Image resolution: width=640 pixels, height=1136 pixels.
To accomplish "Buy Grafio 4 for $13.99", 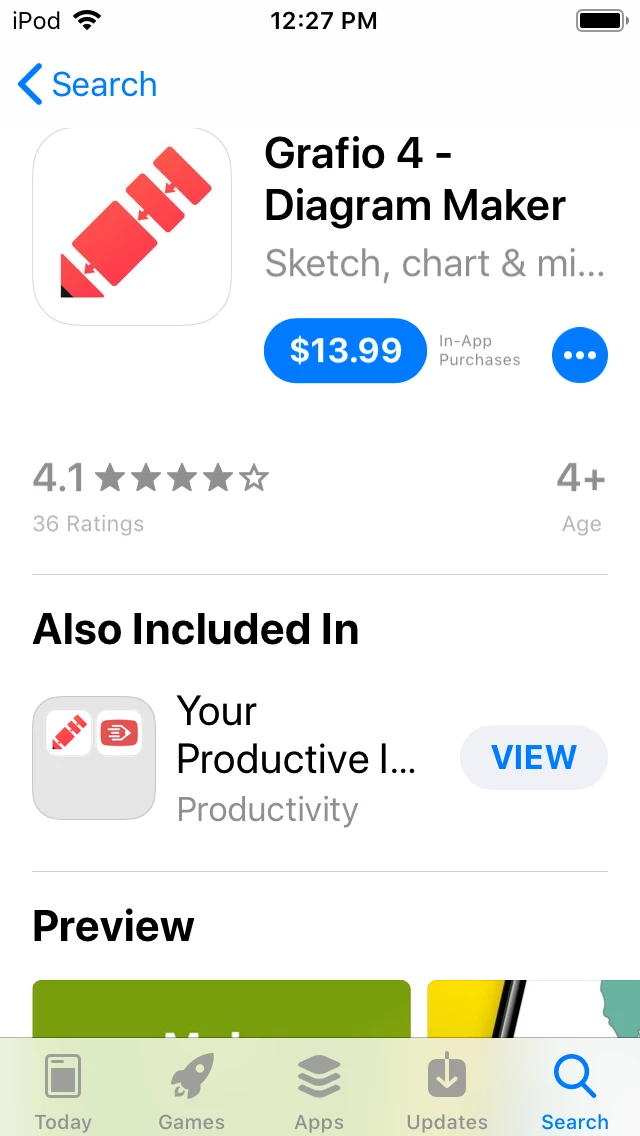I will 345,351.
